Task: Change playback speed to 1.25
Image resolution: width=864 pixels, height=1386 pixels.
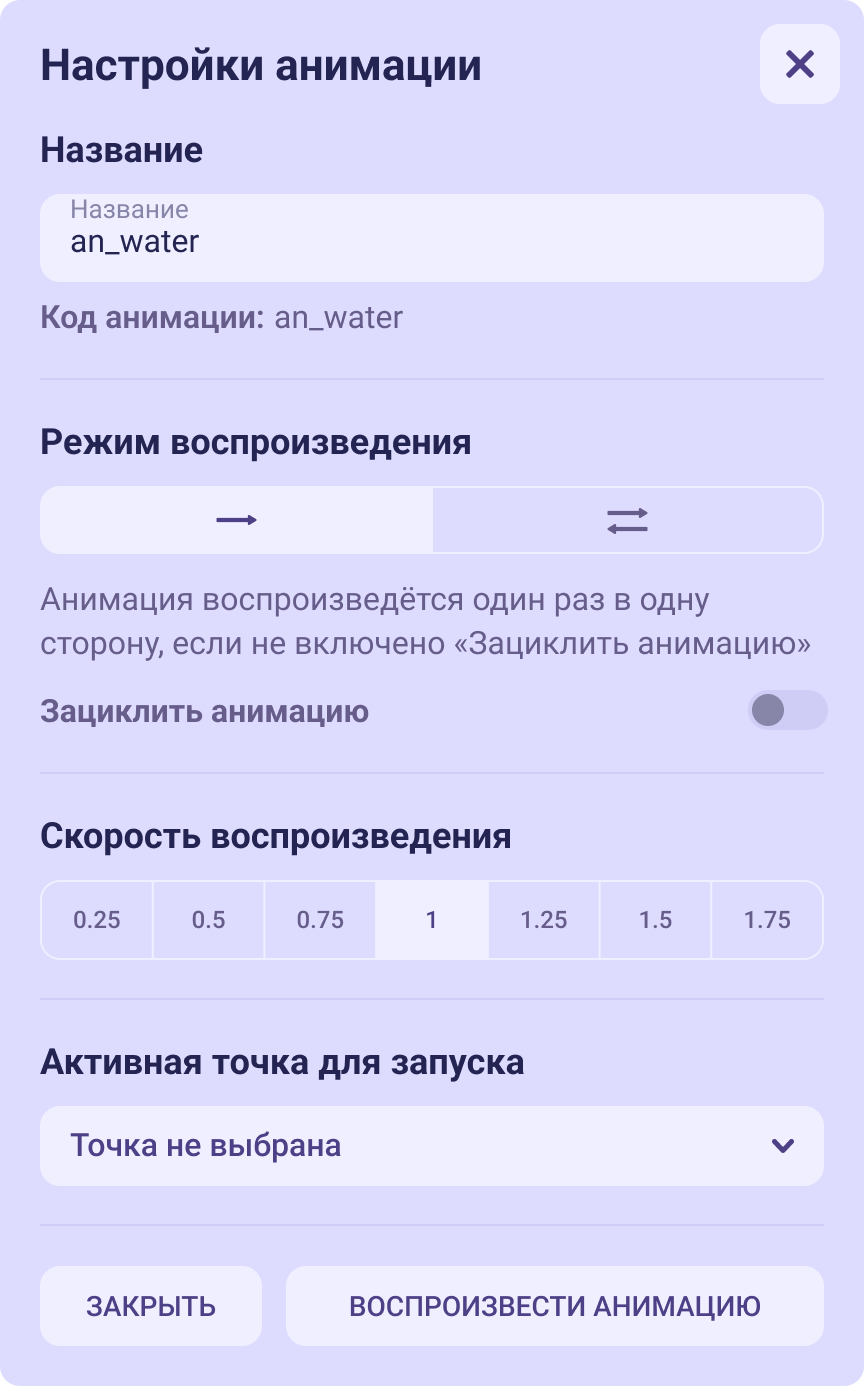Action: point(543,920)
